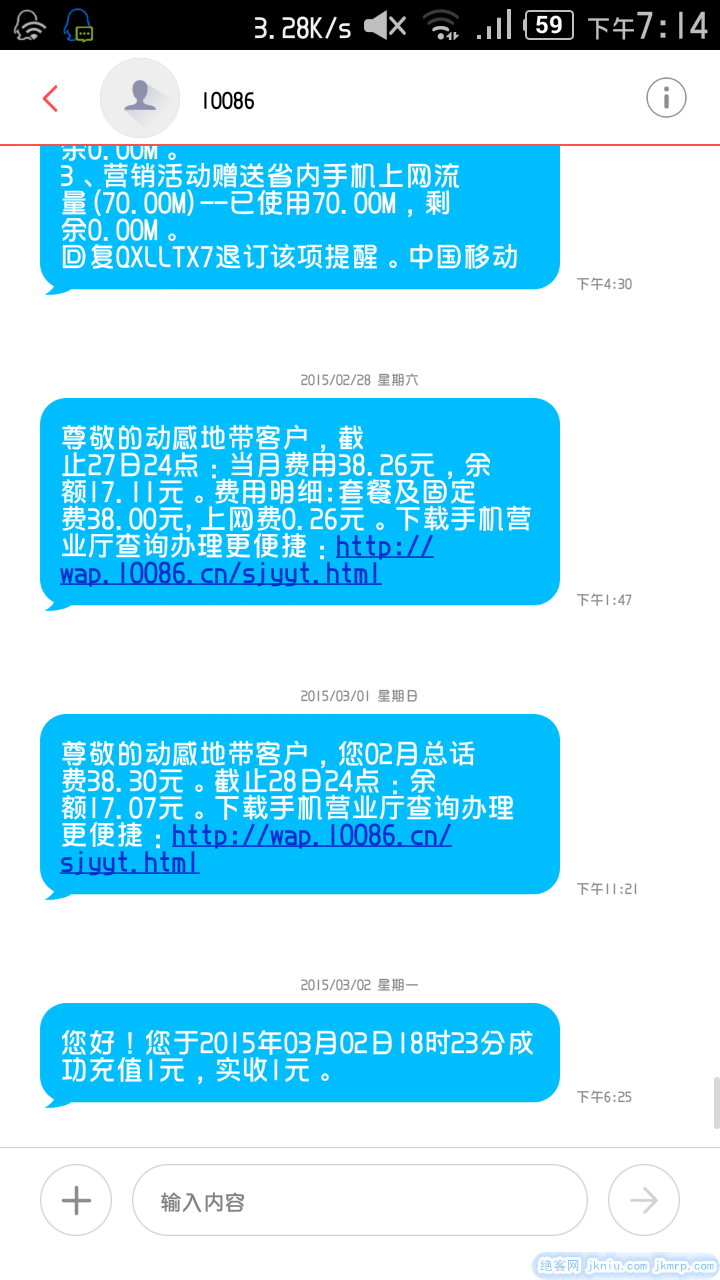Tap the 10086 contact avatar
This screenshot has width=720, height=1280.
140,98
